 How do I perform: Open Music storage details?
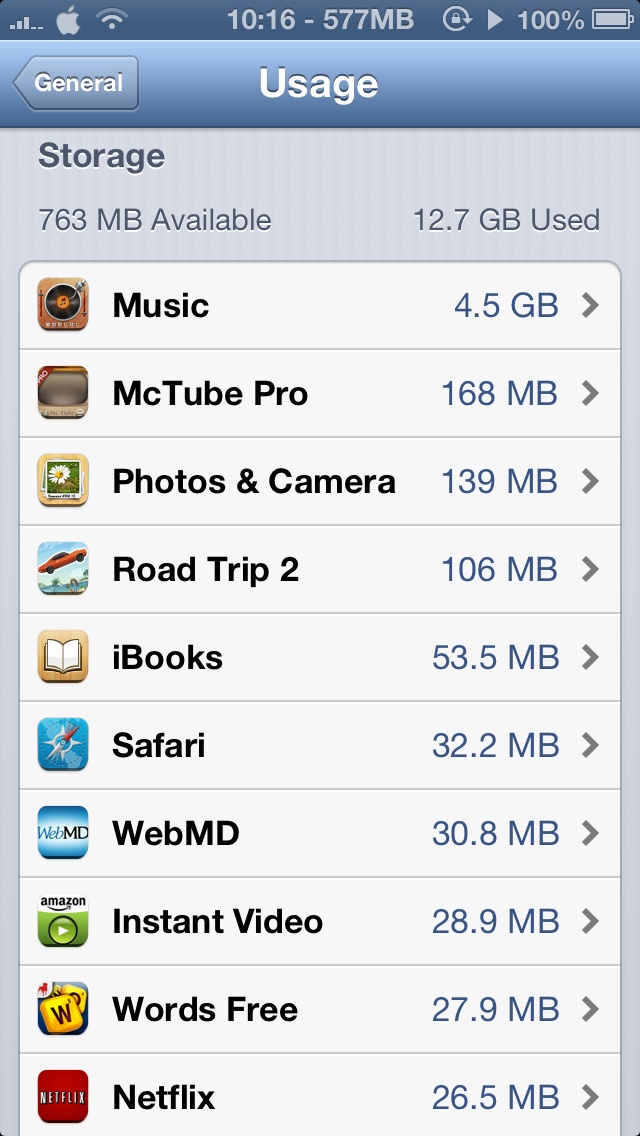pos(320,306)
